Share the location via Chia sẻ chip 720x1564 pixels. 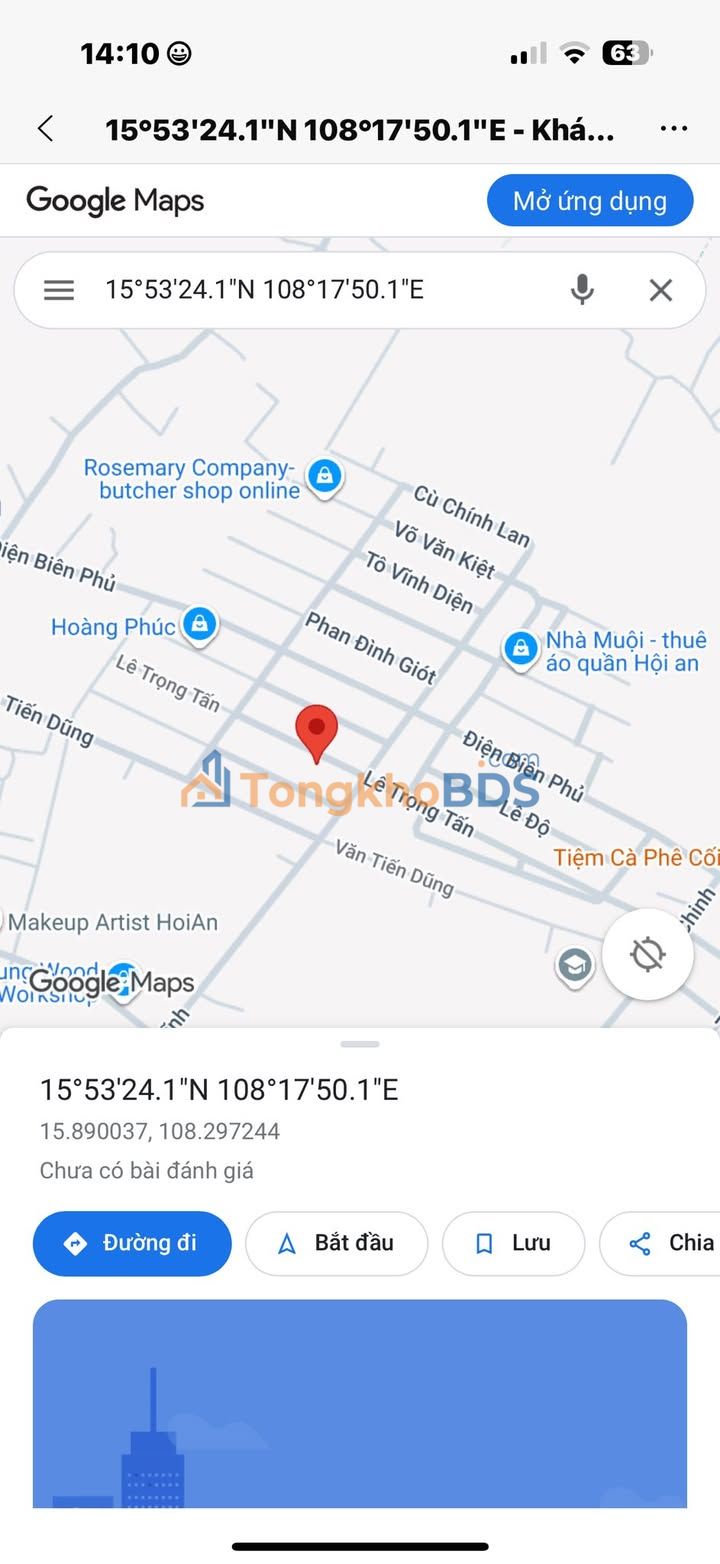point(660,1243)
